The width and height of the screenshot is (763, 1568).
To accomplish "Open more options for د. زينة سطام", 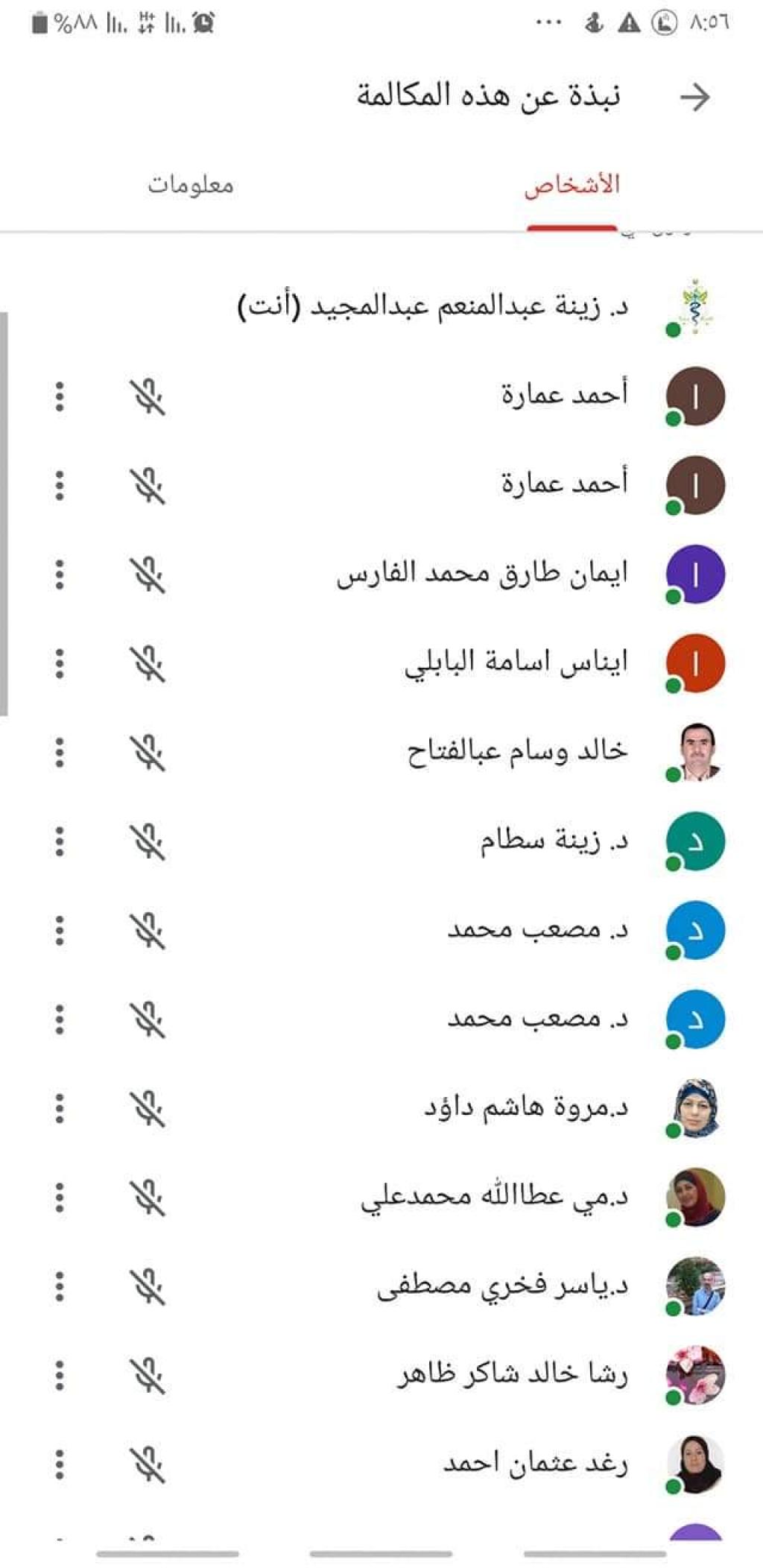I will click(60, 841).
